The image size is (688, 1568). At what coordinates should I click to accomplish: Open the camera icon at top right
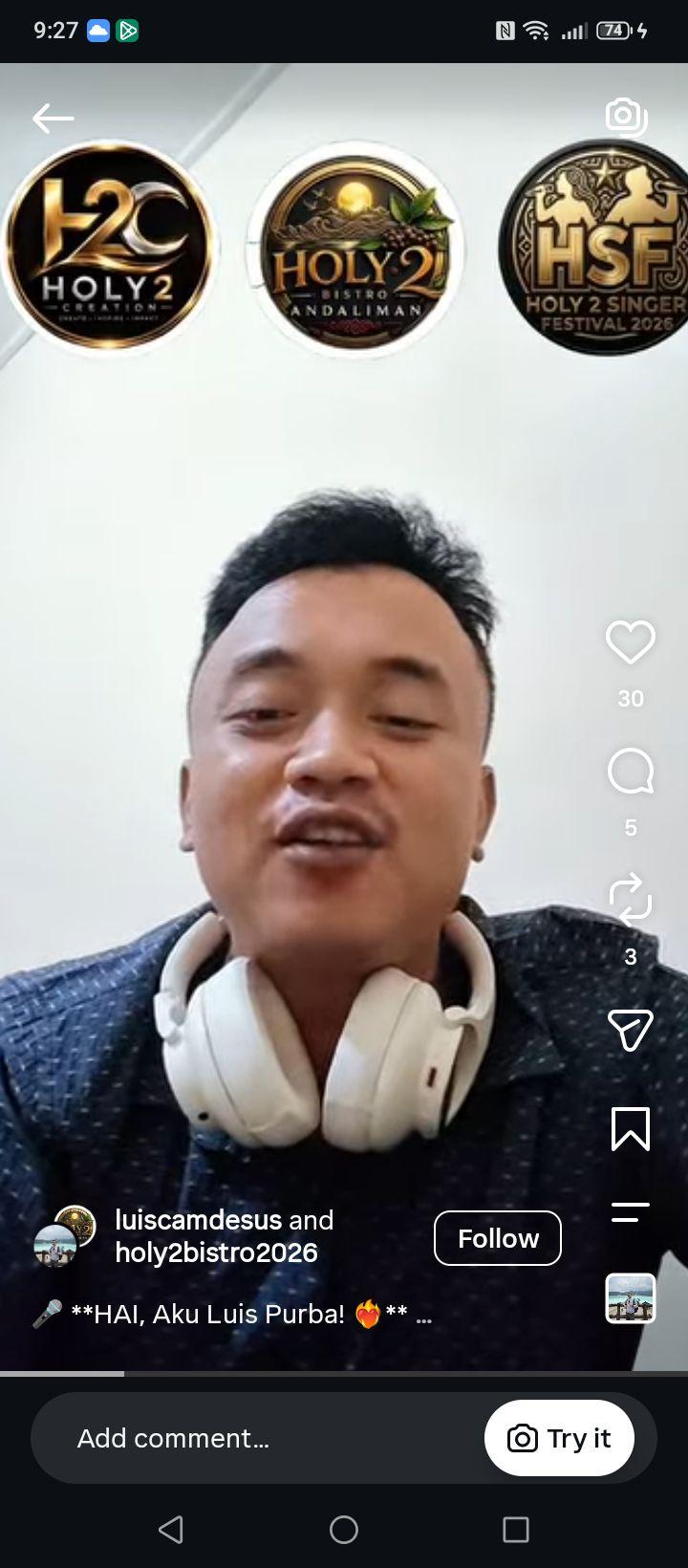coord(627,117)
